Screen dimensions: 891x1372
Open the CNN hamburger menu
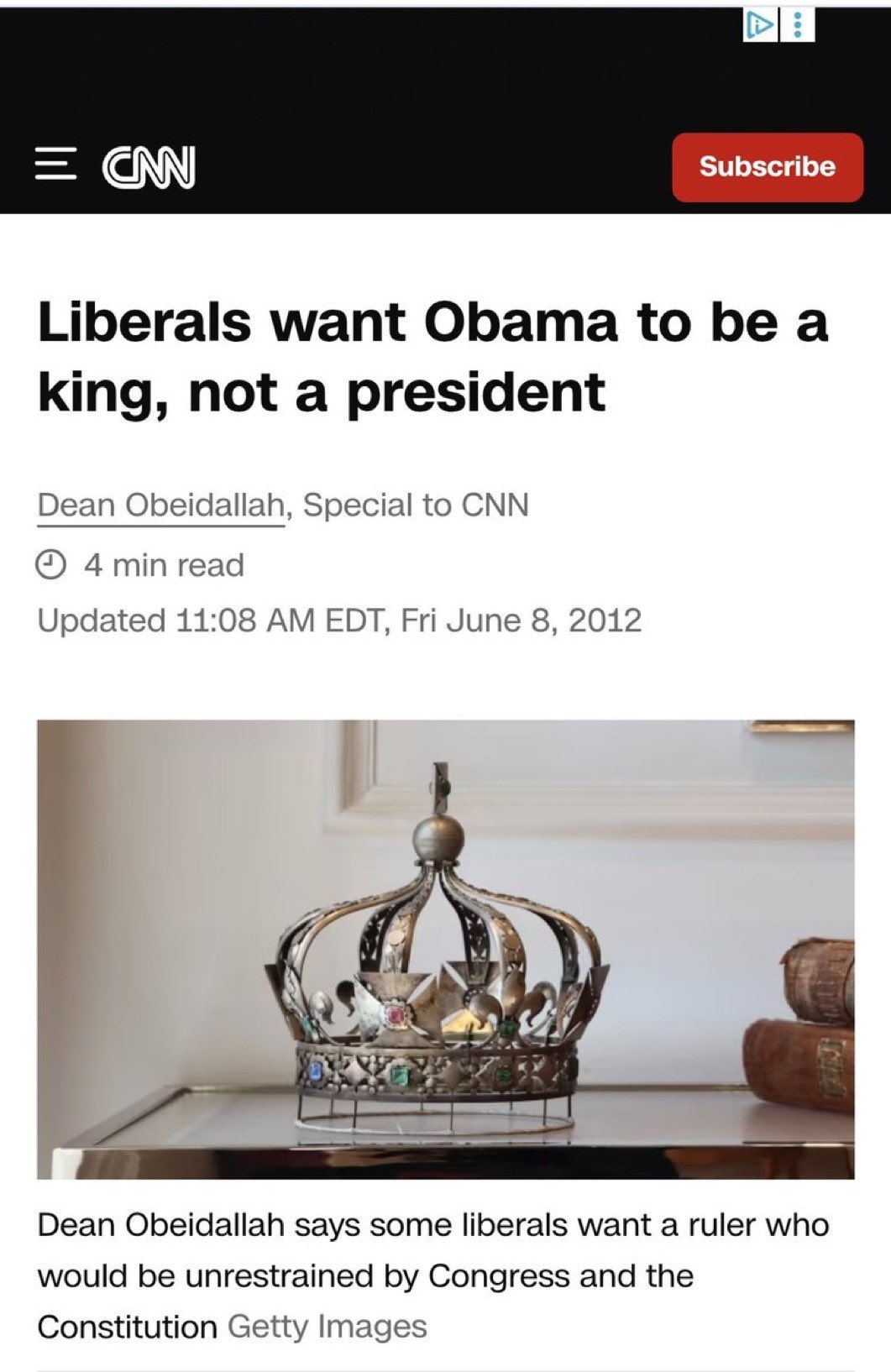[x=55, y=165]
